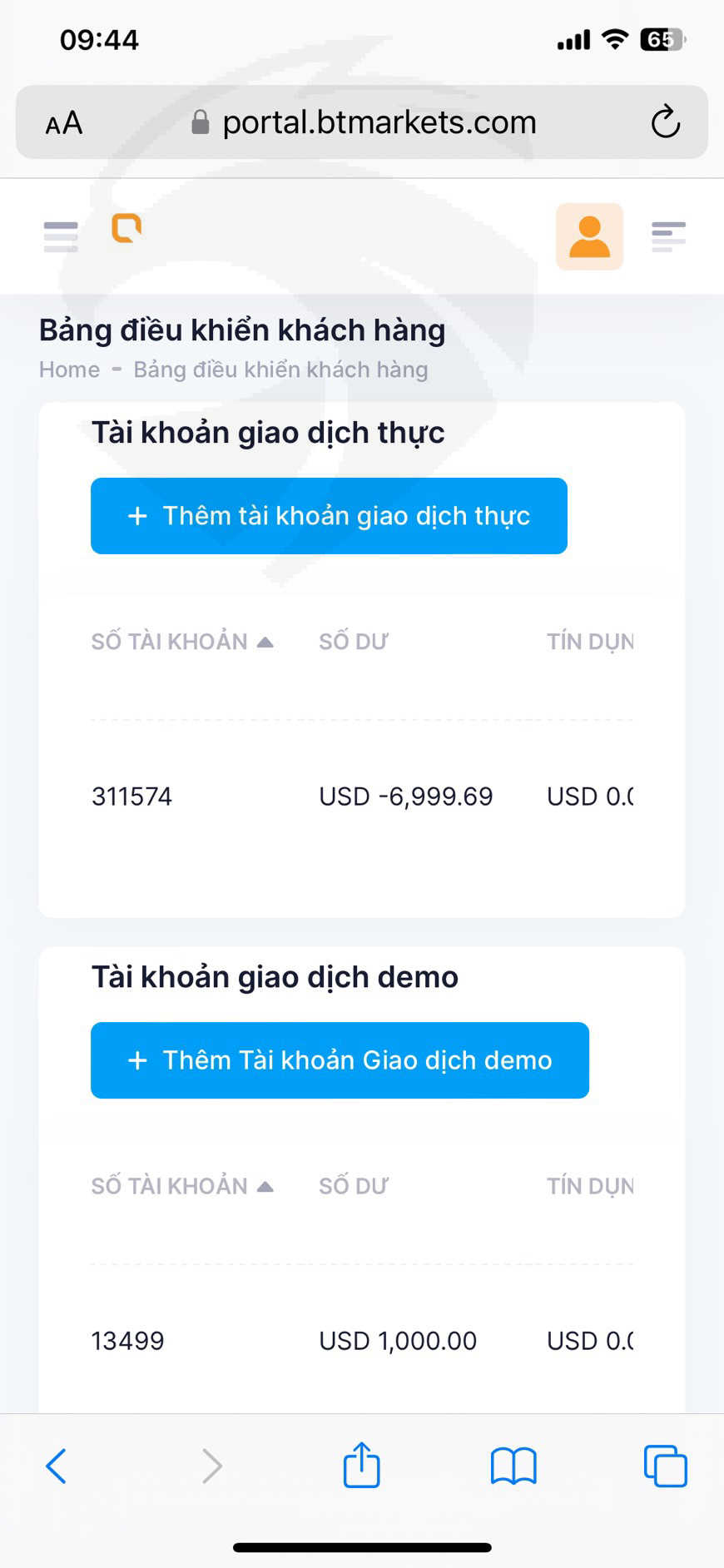Show open Safari tabs
The width and height of the screenshot is (724, 1568).
tap(665, 1466)
